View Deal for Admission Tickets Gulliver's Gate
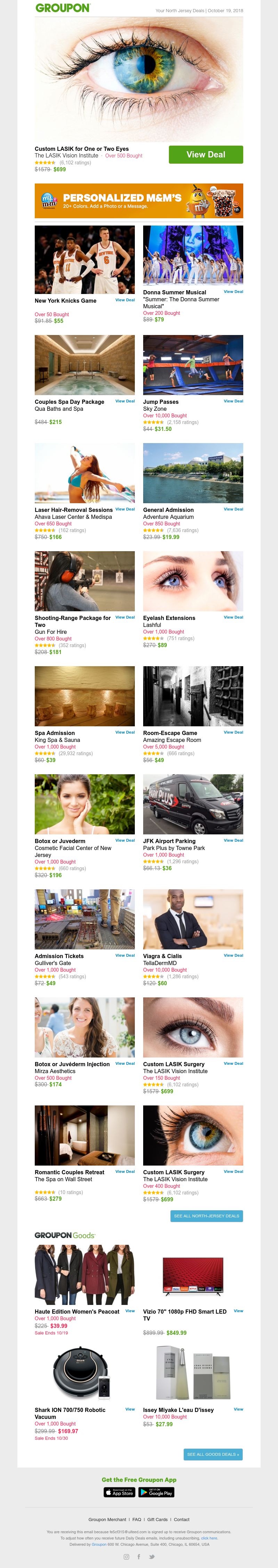This screenshot has height=1568, width=278. click(125, 956)
